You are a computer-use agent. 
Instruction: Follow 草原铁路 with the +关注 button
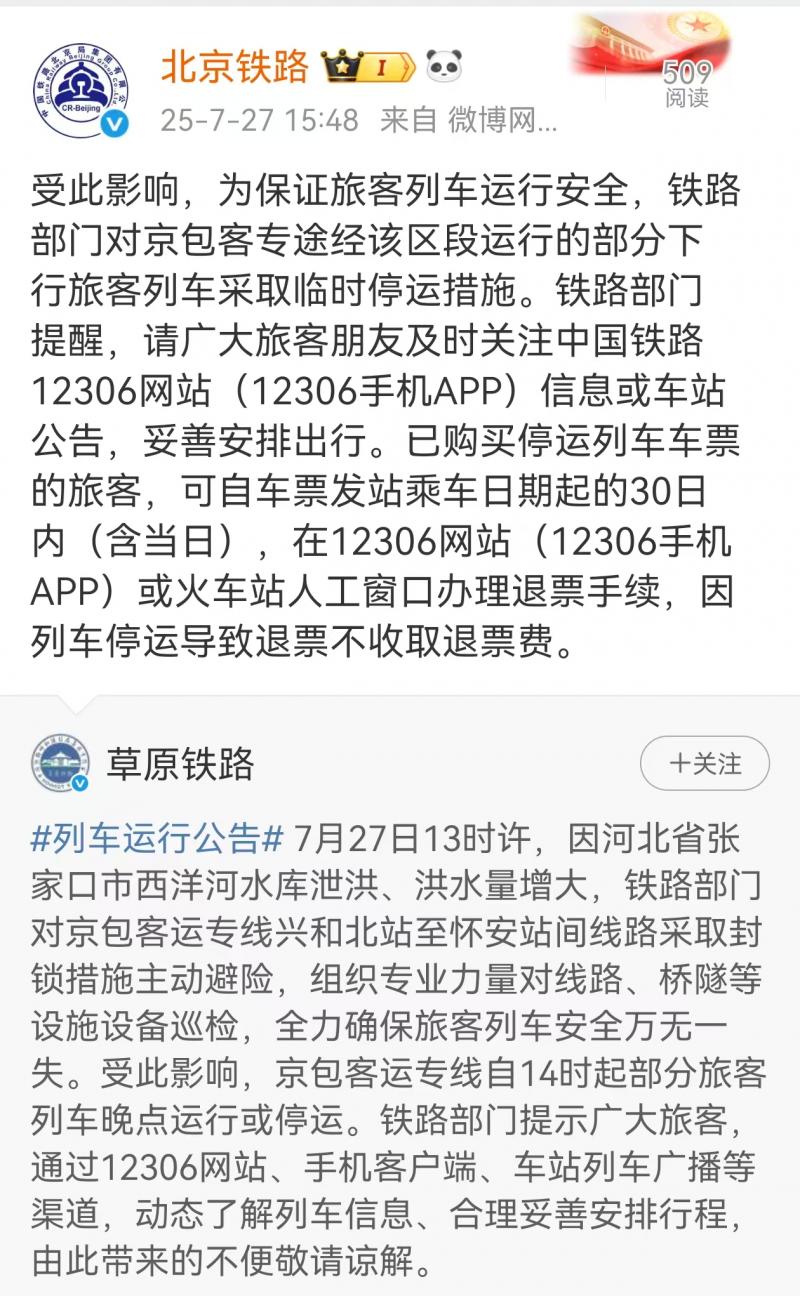tap(705, 764)
